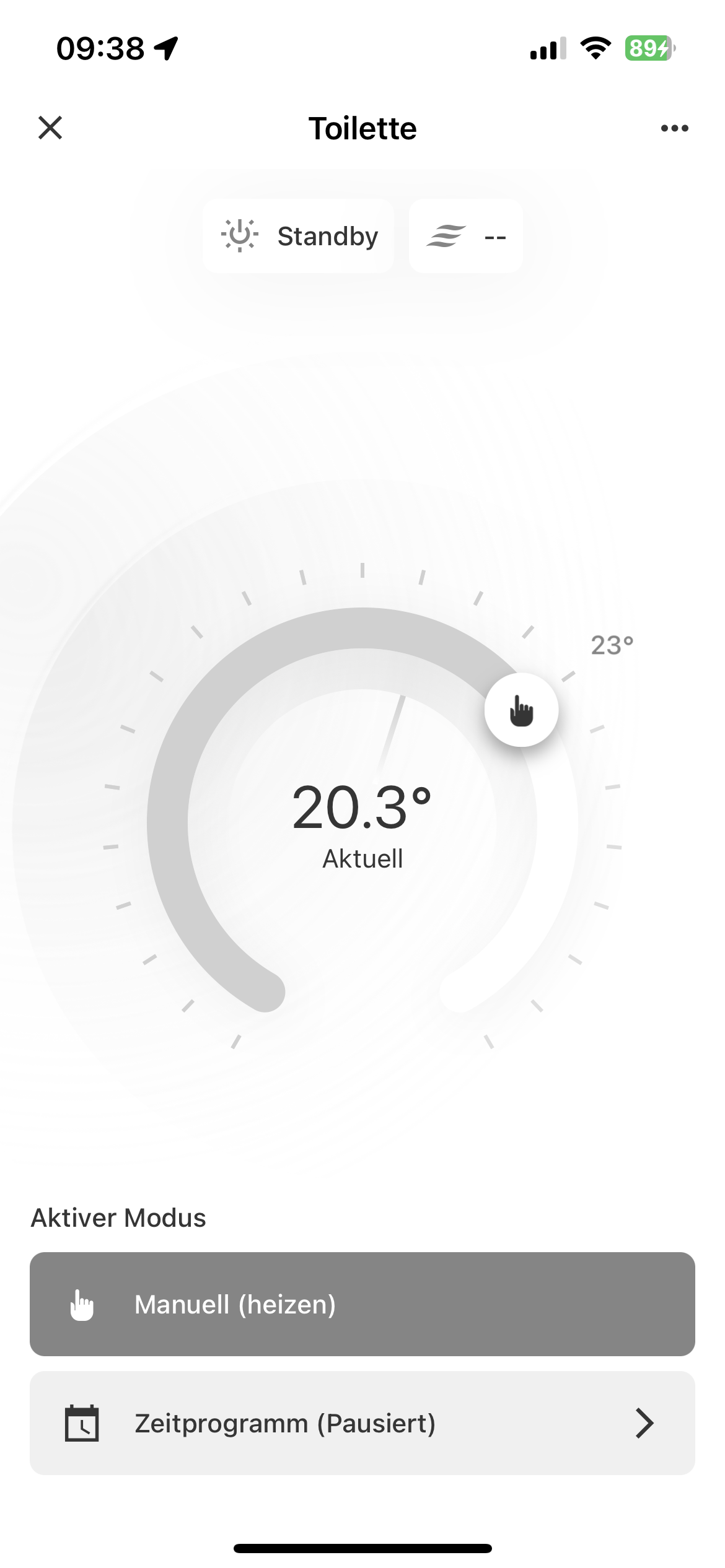Screen dimensions: 725x1568
Task: Tap the Standby status chip
Action: coord(299,236)
